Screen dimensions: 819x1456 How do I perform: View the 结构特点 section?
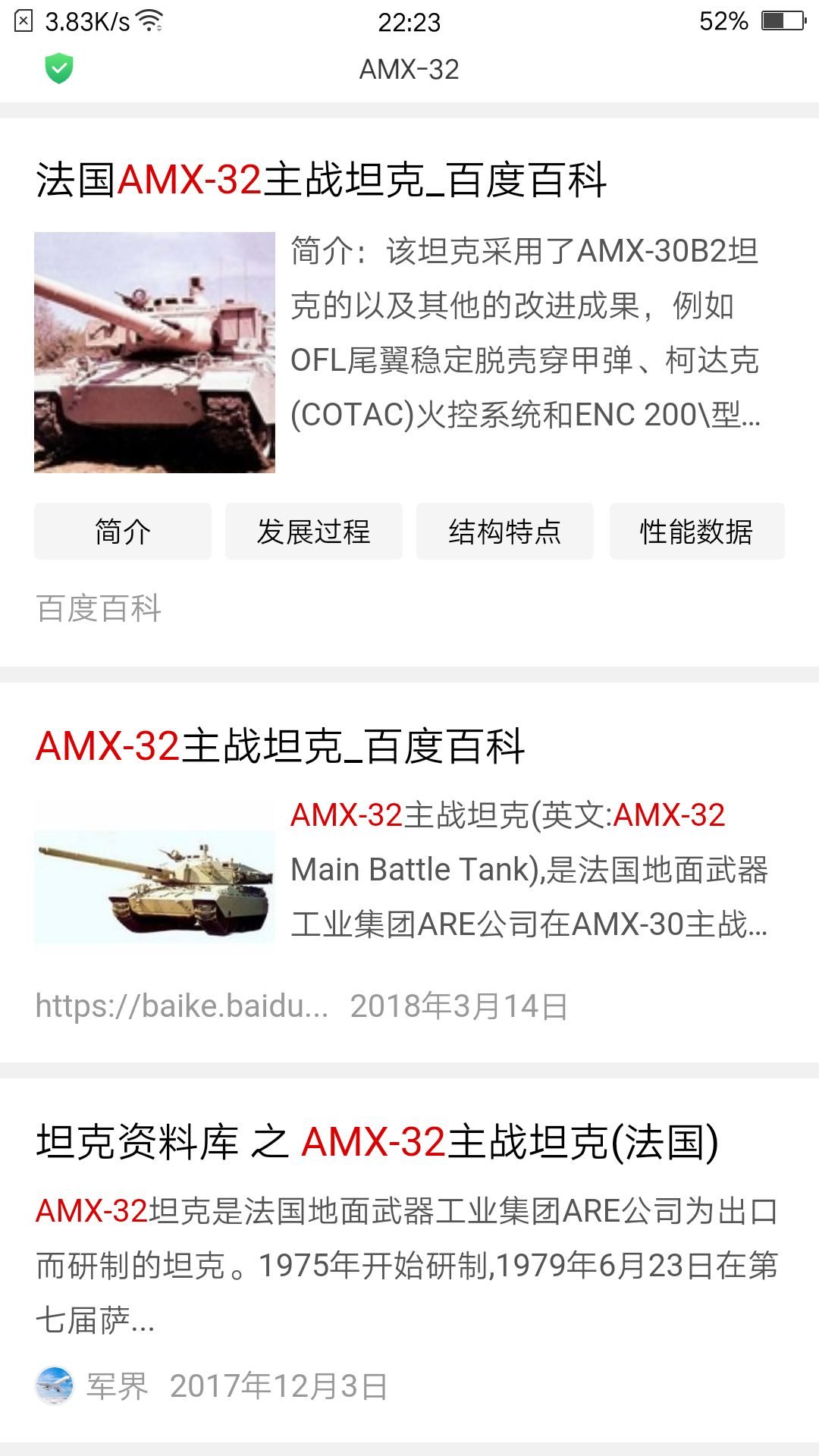(504, 532)
